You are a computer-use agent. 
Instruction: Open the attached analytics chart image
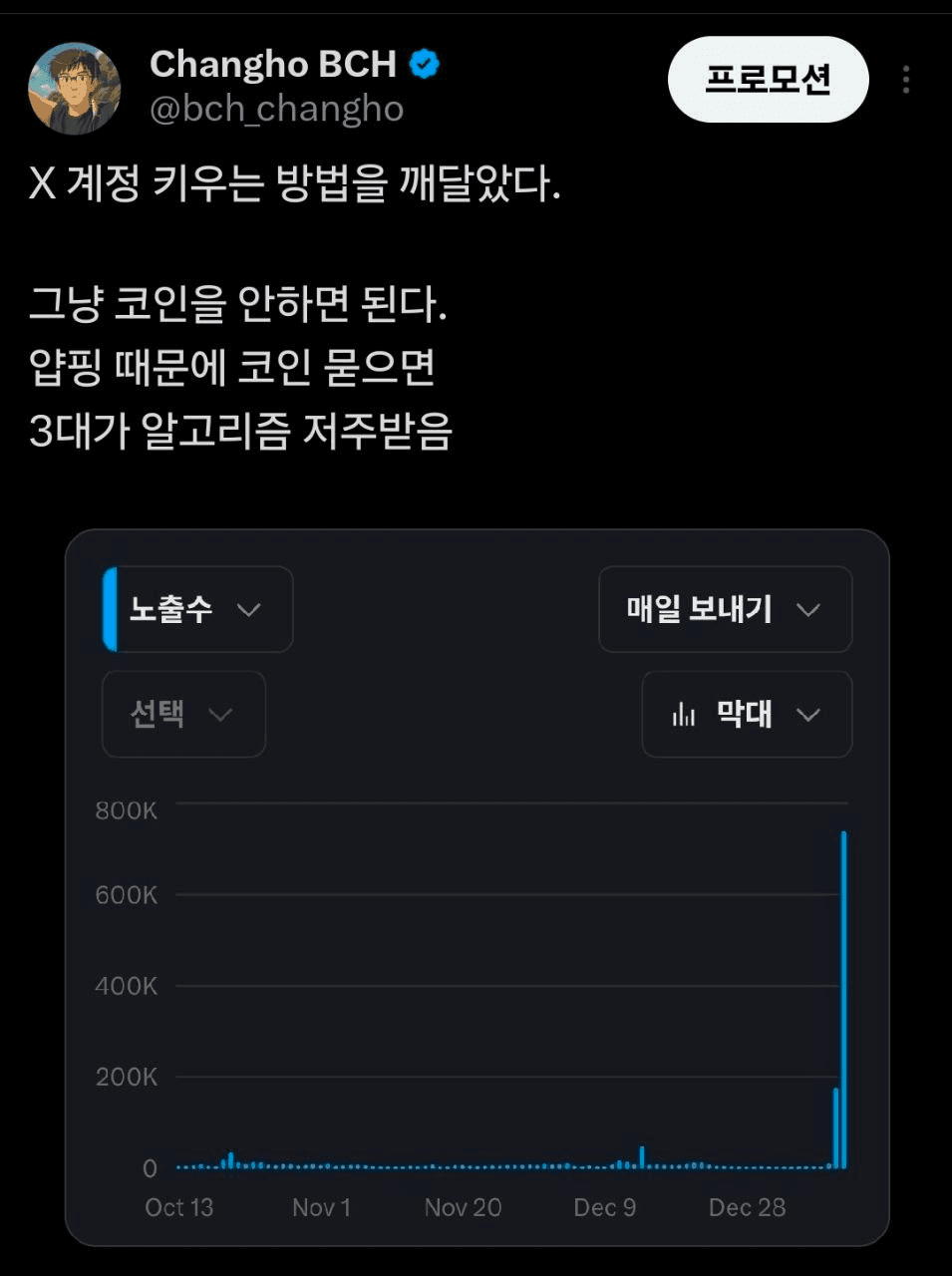pos(476,887)
